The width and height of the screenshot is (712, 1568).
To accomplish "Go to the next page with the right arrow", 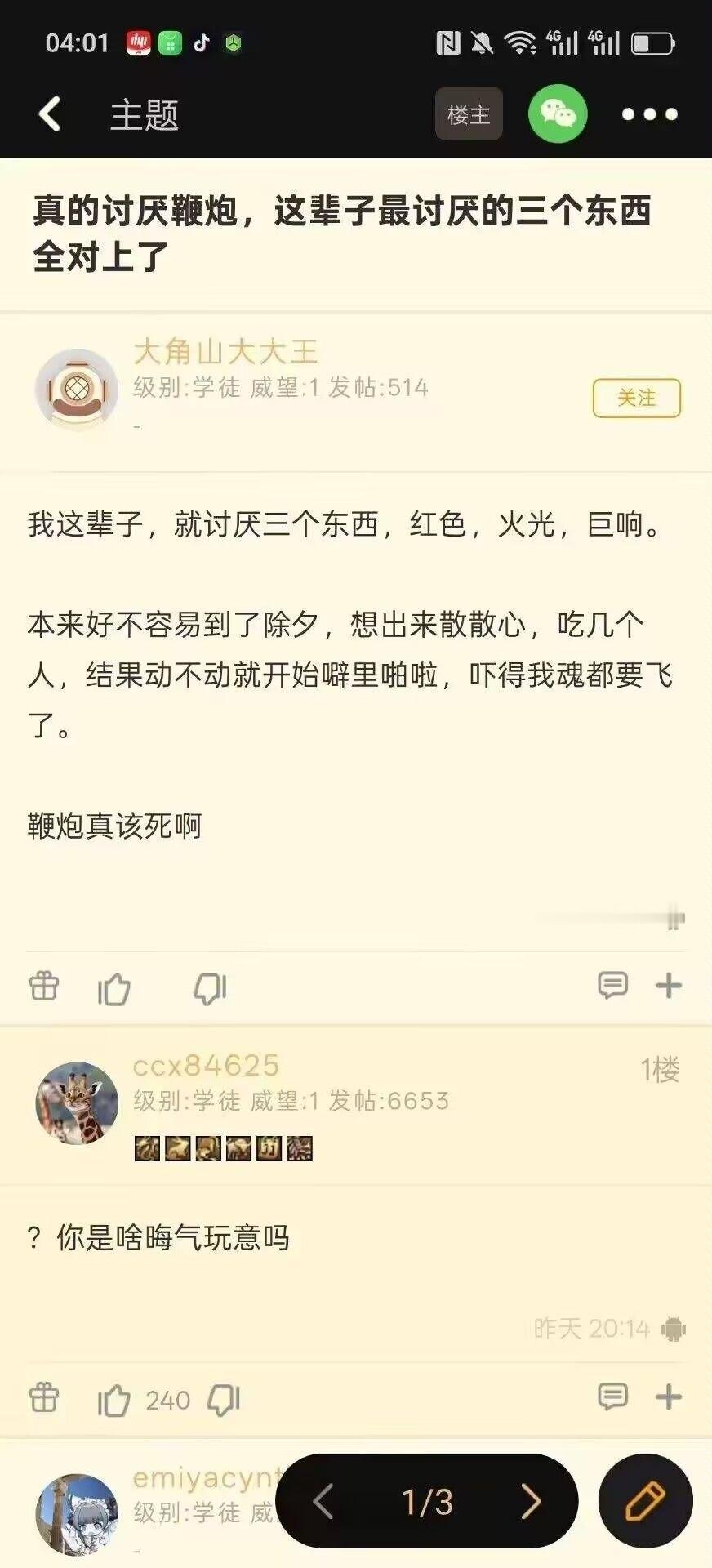I will pos(531,1501).
